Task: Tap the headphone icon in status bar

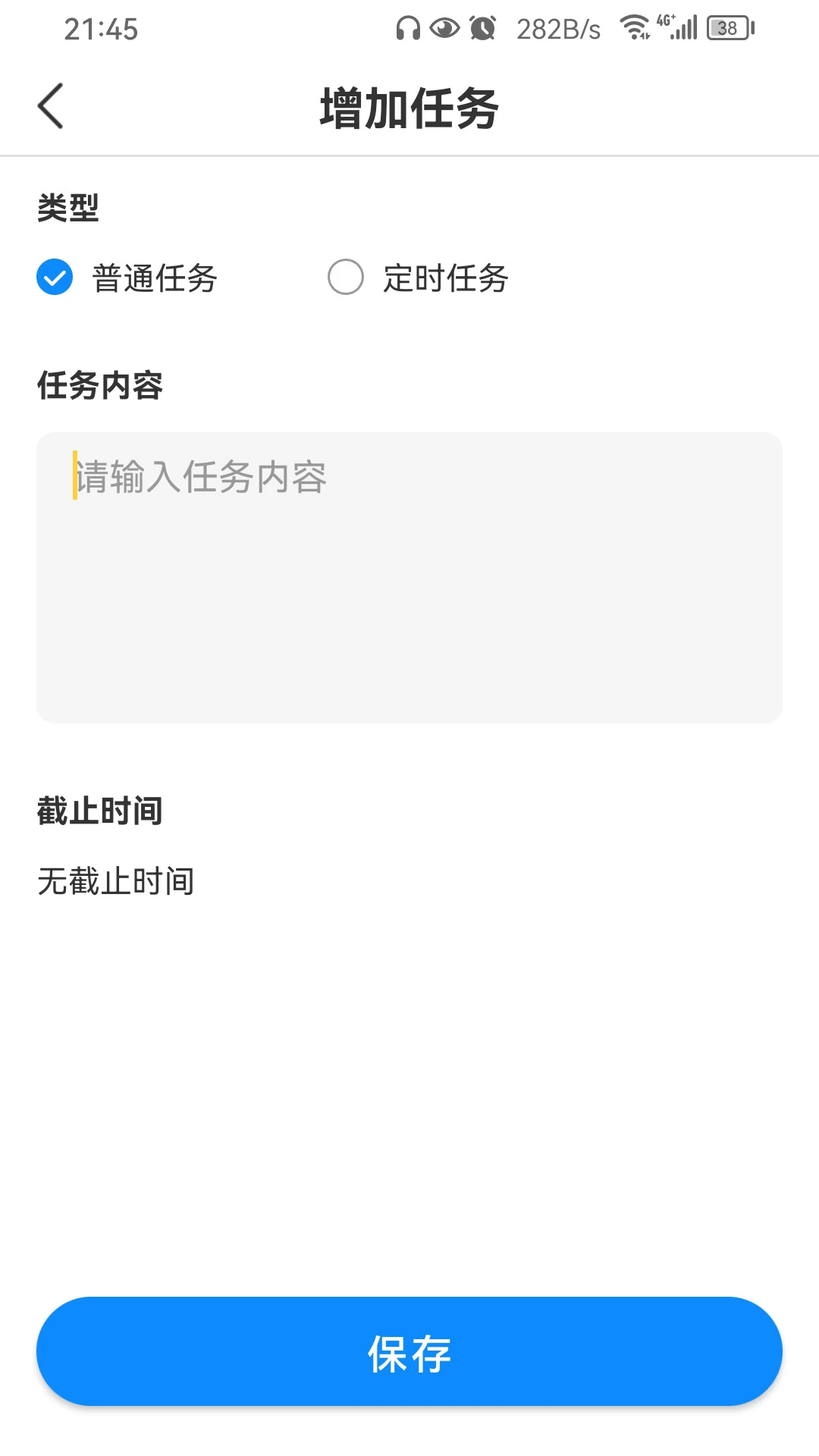Action: (408, 27)
